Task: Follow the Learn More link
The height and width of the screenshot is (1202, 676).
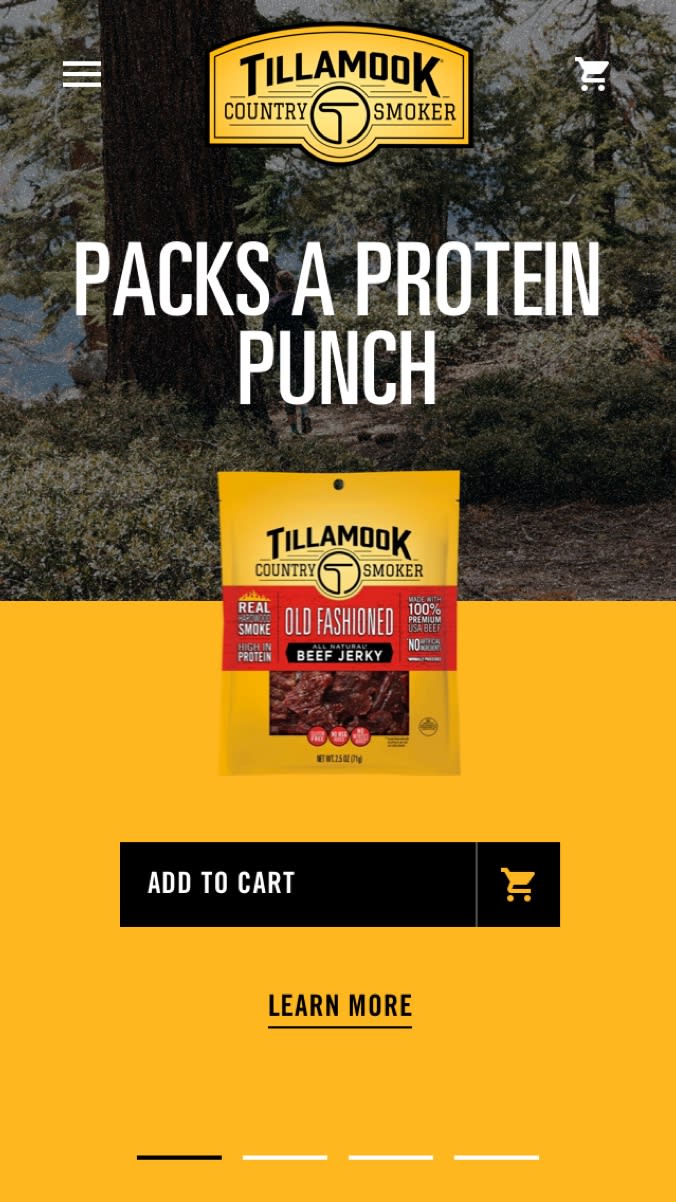Action: click(340, 1006)
